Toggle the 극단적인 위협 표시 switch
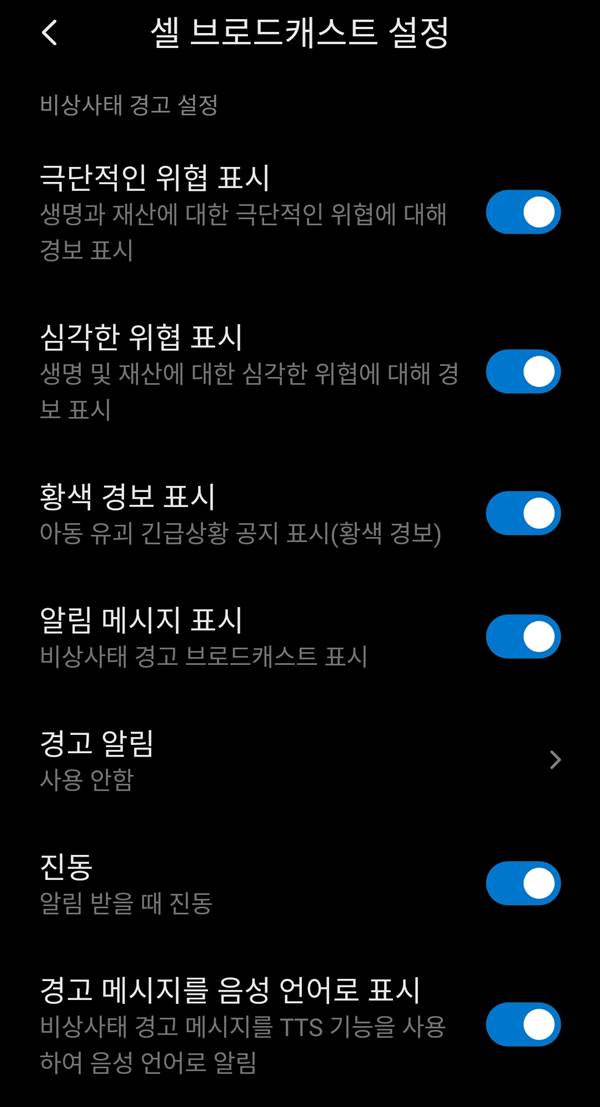This screenshot has width=600, height=1107. 523,212
